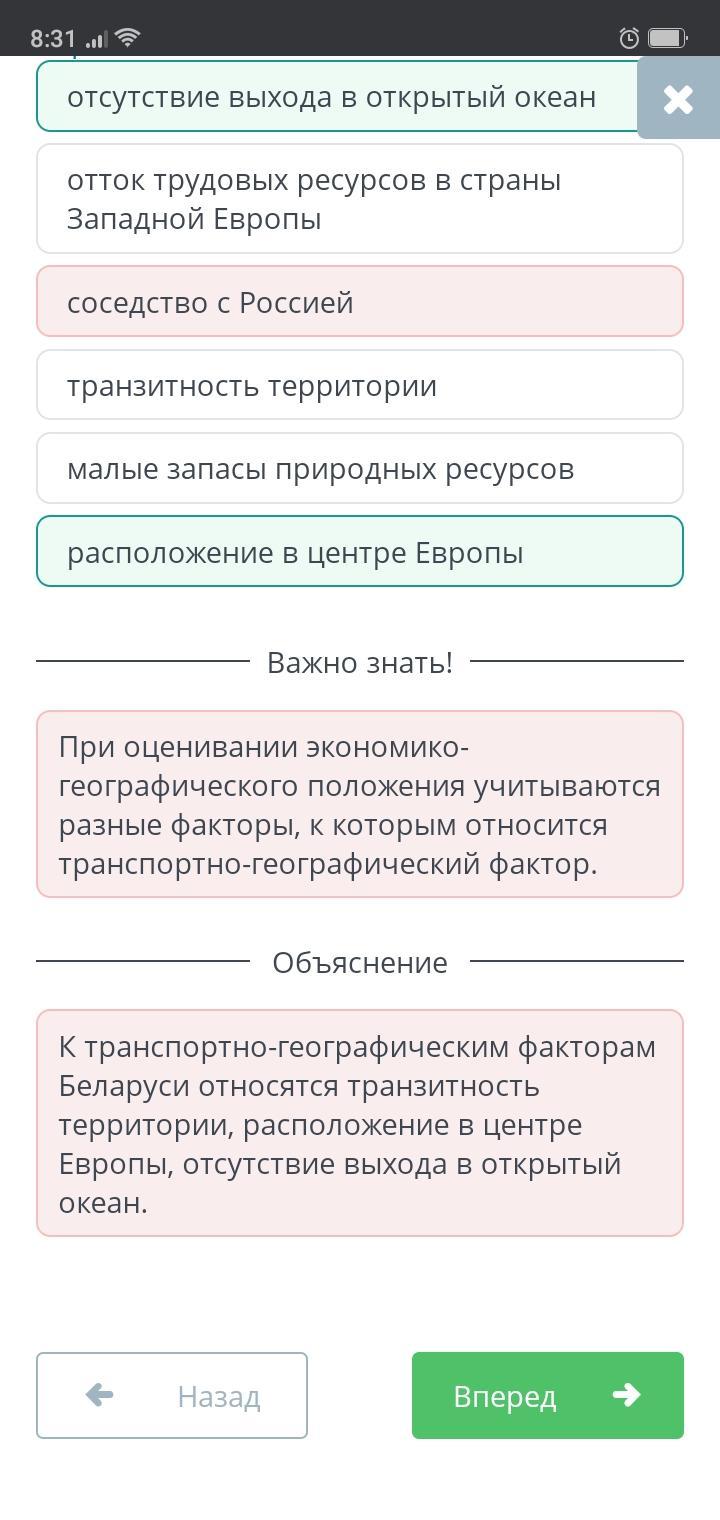This screenshot has width=720, height=1520.
Task: Select 'малые запасы природных ресурсов'
Action: click(360, 468)
